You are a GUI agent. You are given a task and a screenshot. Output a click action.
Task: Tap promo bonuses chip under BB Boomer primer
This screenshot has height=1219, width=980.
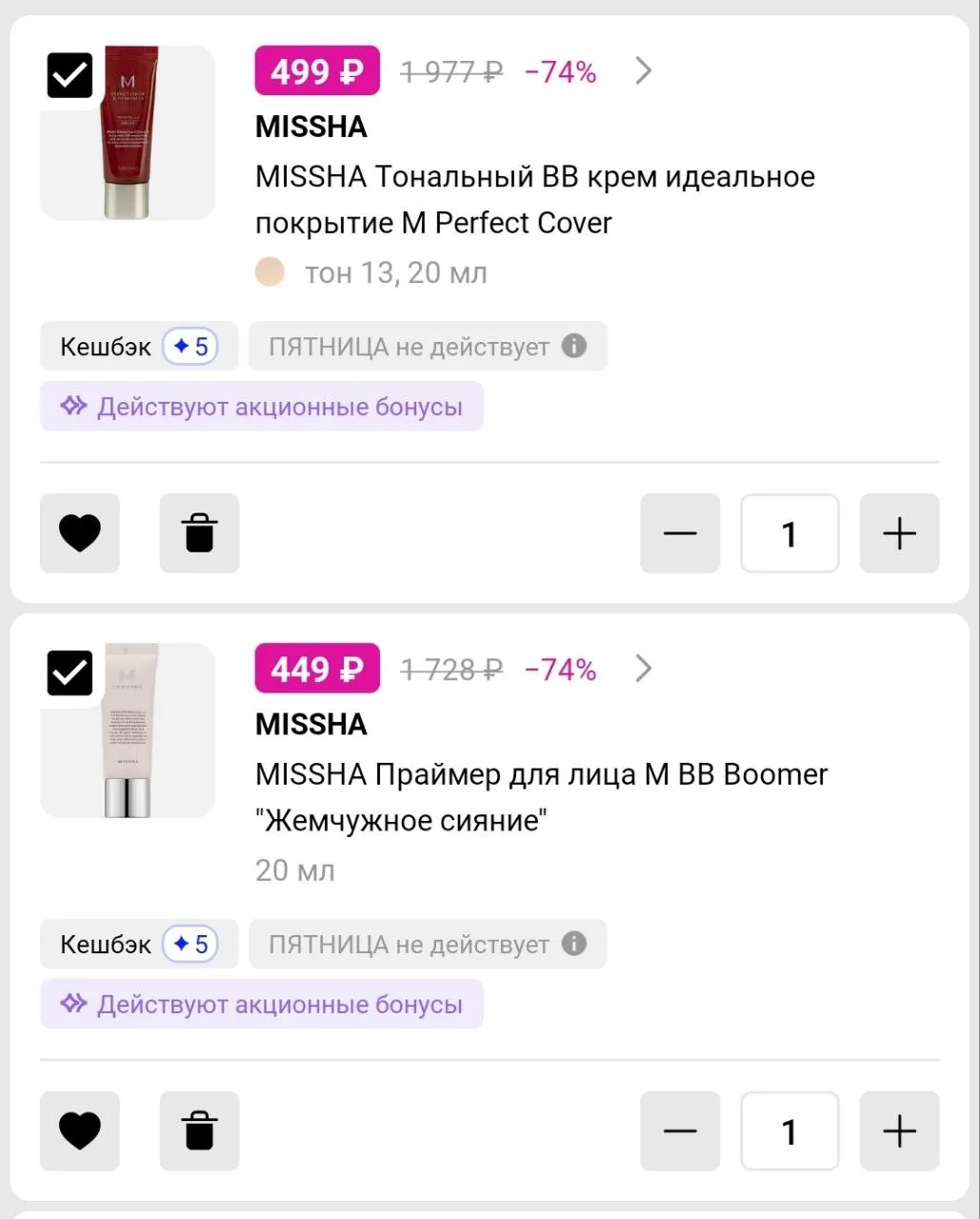[x=262, y=1005]
